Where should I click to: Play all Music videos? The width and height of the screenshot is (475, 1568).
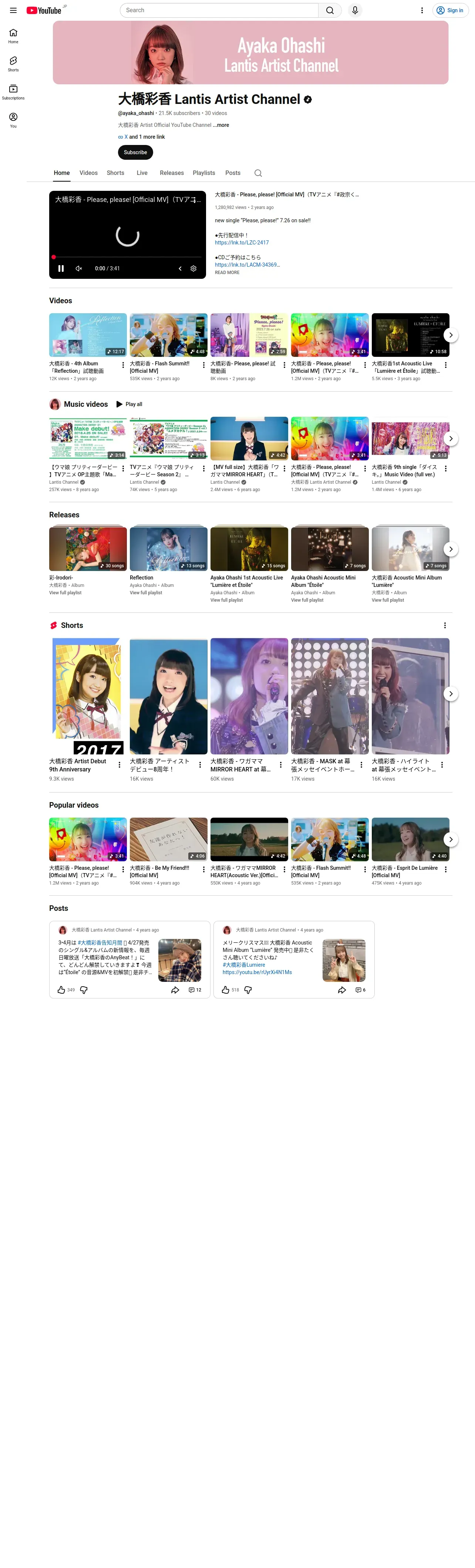[129, 404]
